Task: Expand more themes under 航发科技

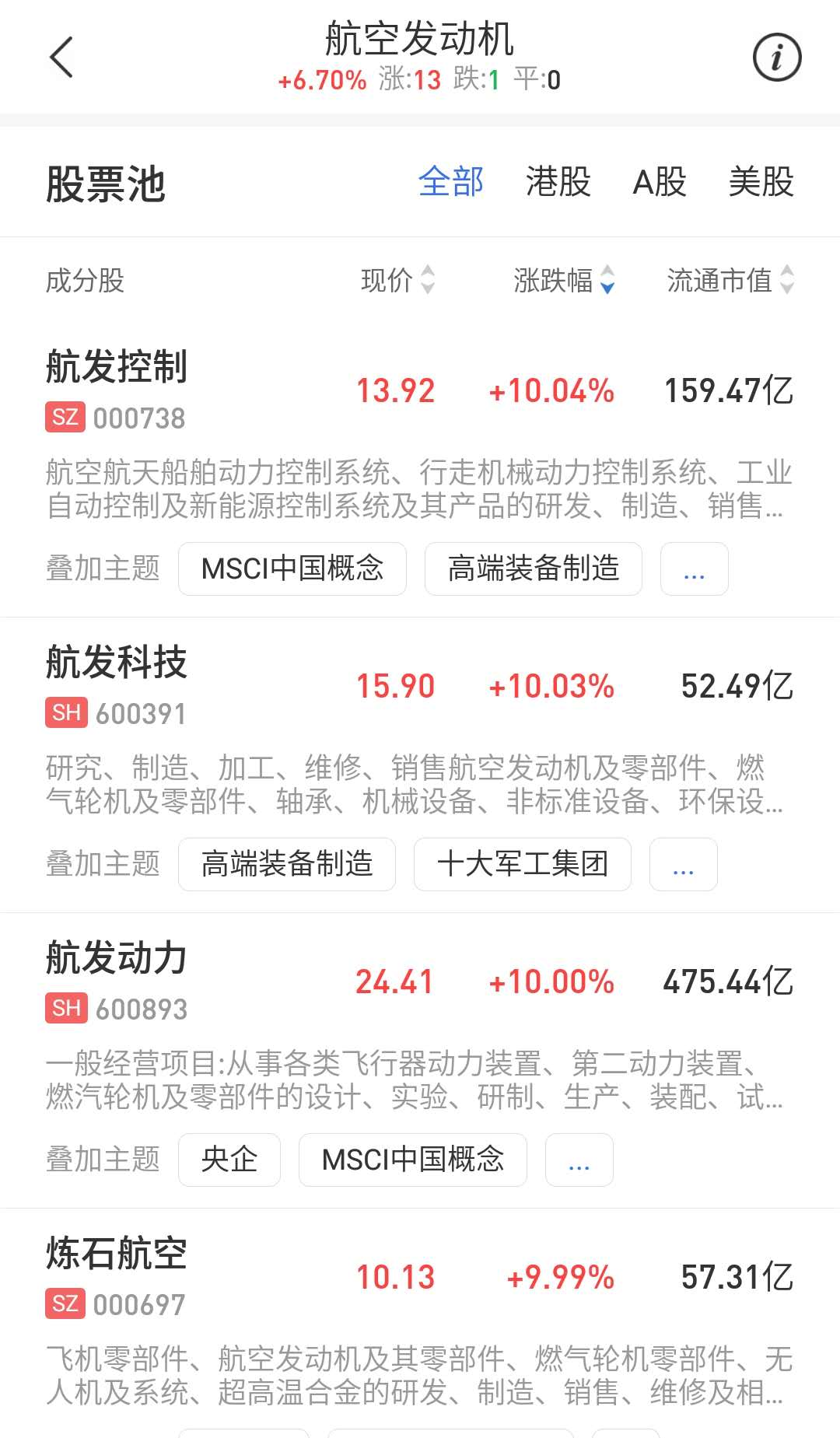Action: [x=684, y=864]
